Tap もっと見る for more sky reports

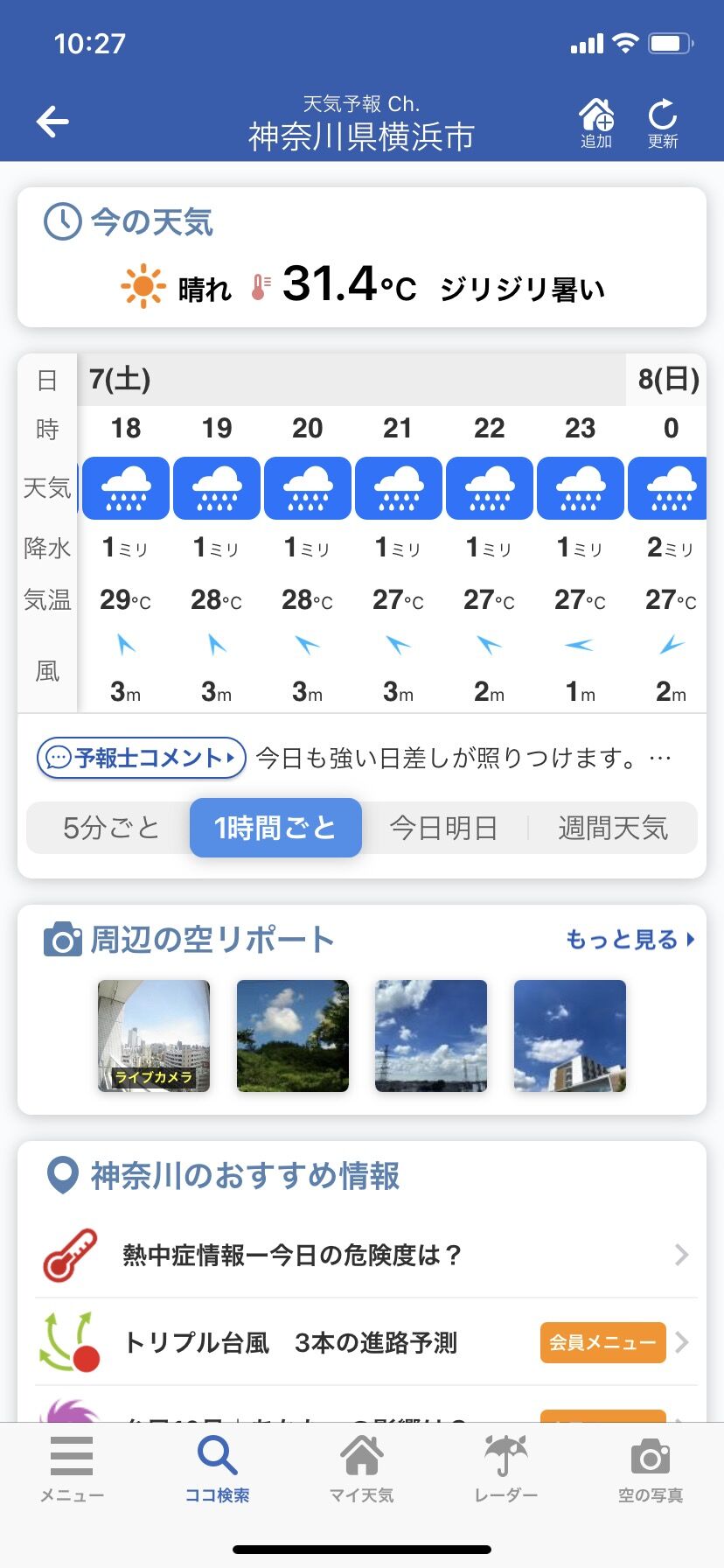point(630,940)
